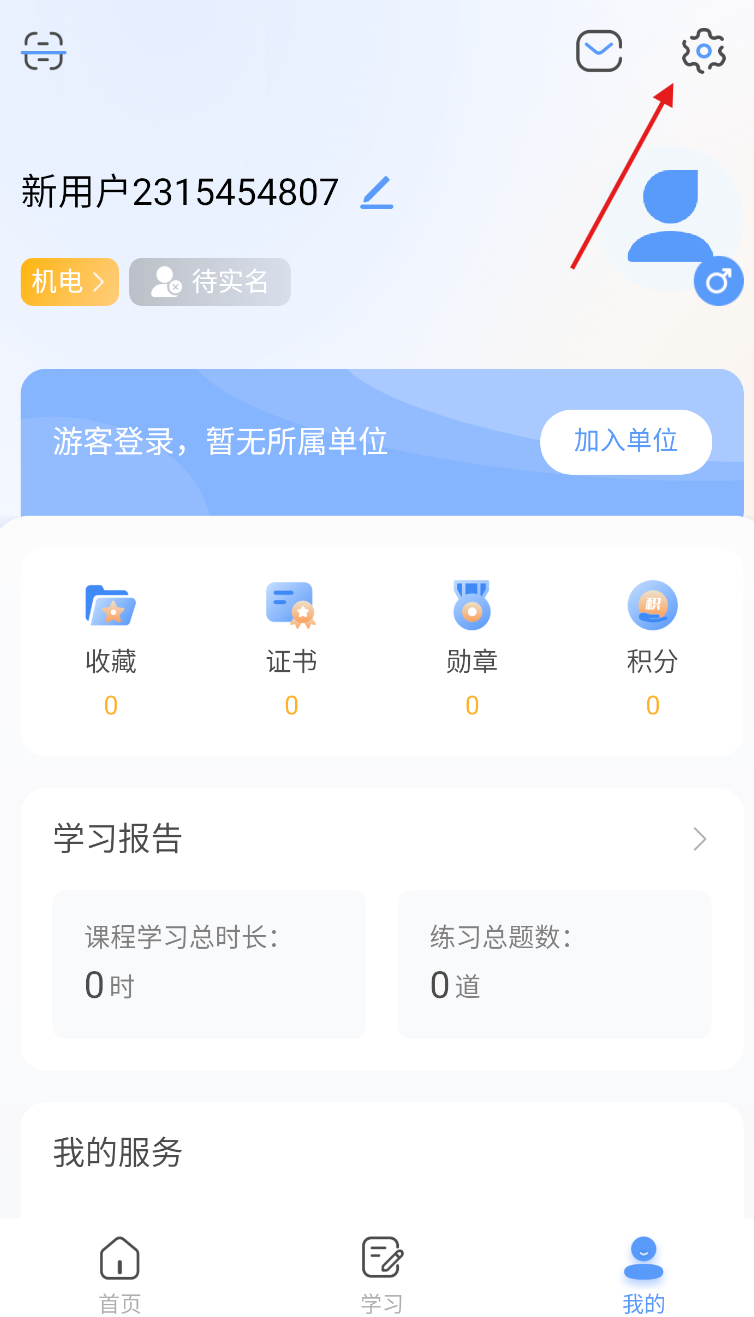Open the QR scan icon
The image size is (754, 1317).
[44, 50]
